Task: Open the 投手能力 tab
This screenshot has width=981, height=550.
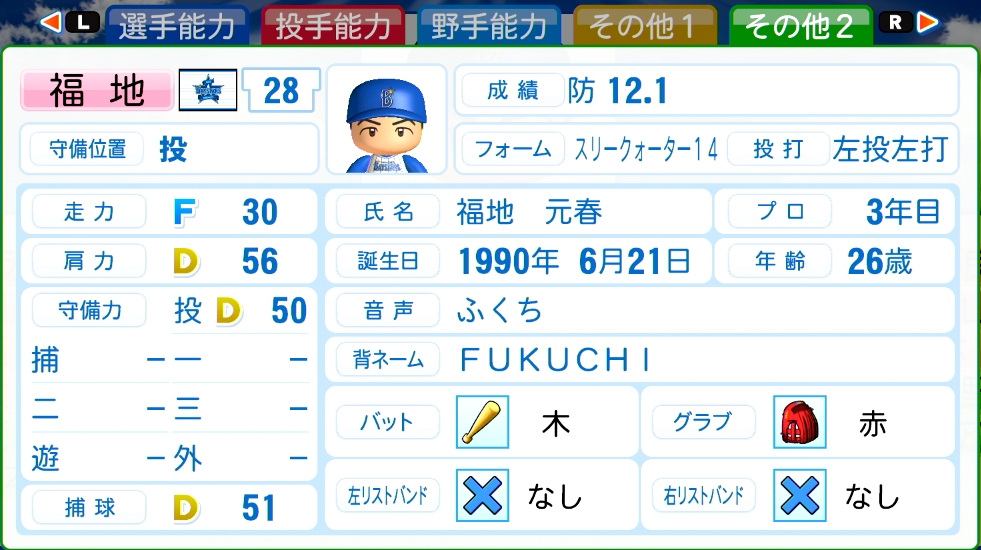Action: (333, 25)
